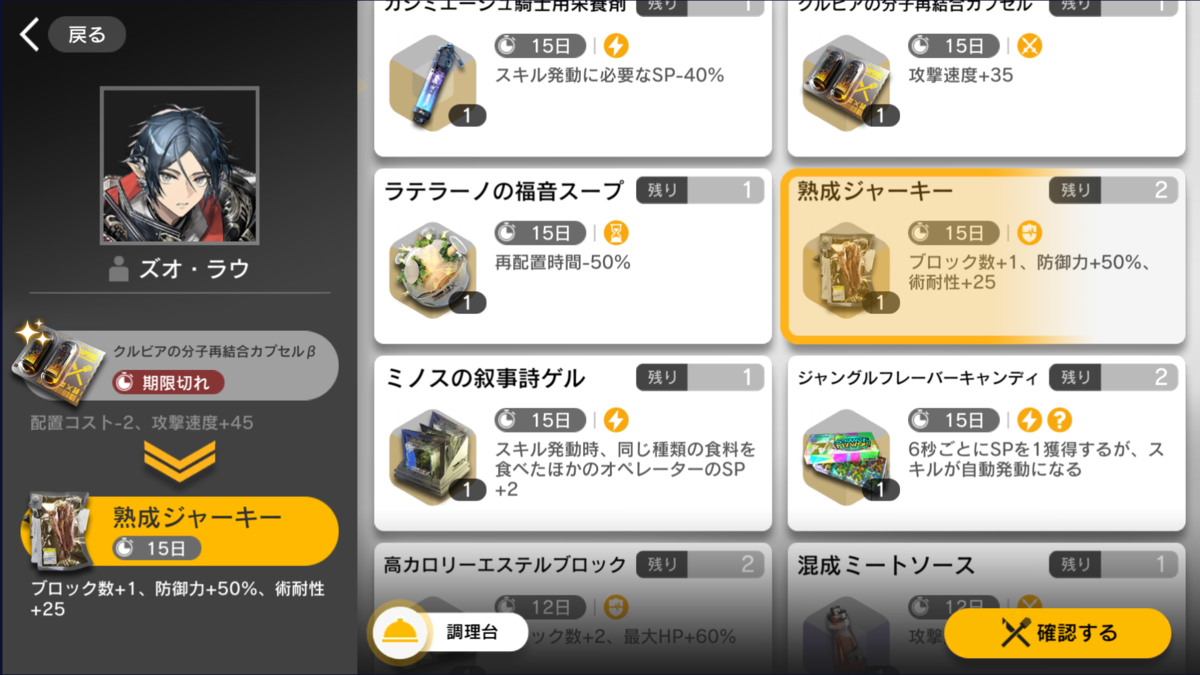Tap the newly selected 熟成ジャーキー slot
The image size is (1200, 675).
[180, 531]
